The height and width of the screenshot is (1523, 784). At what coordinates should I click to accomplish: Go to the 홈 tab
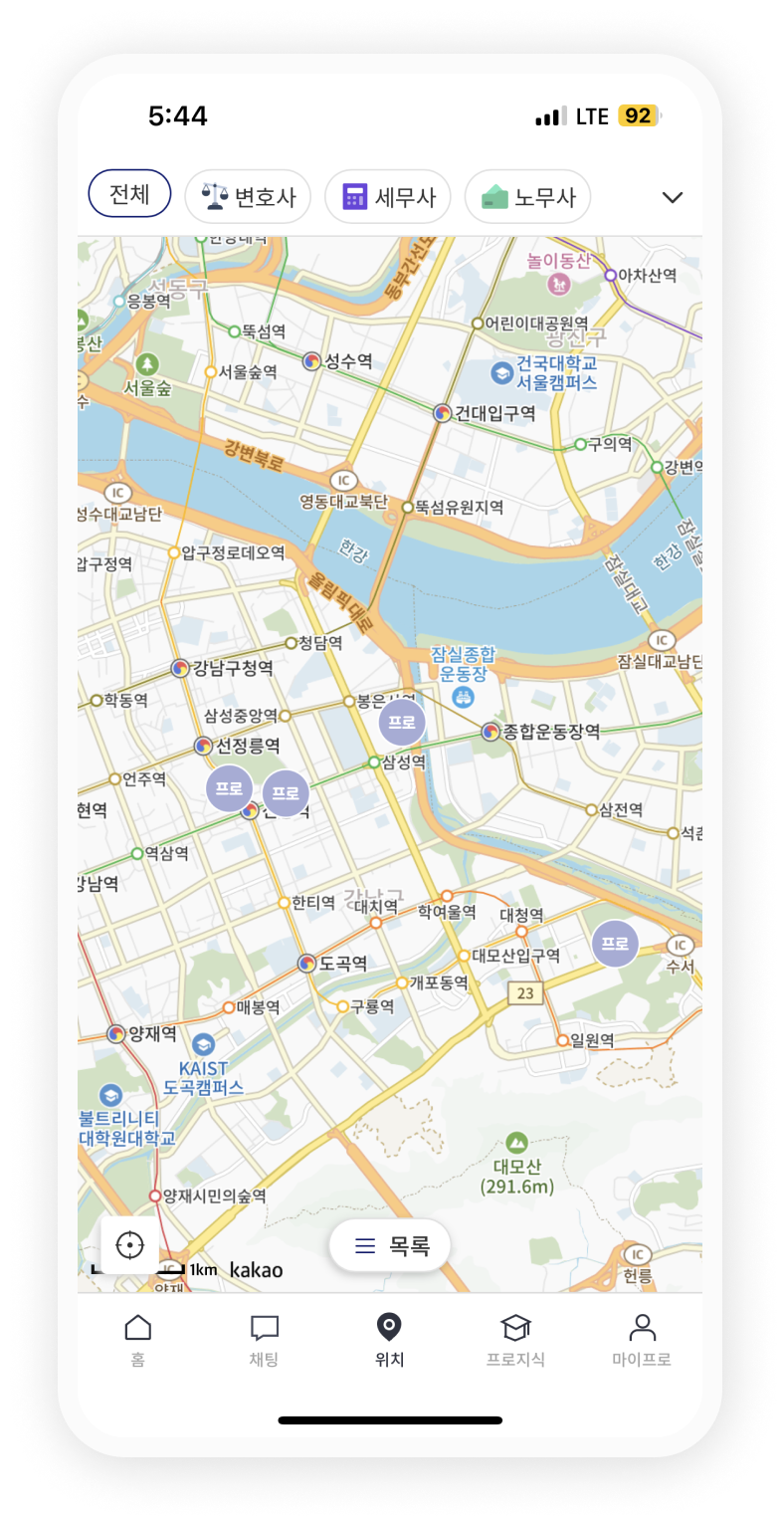137,1339
